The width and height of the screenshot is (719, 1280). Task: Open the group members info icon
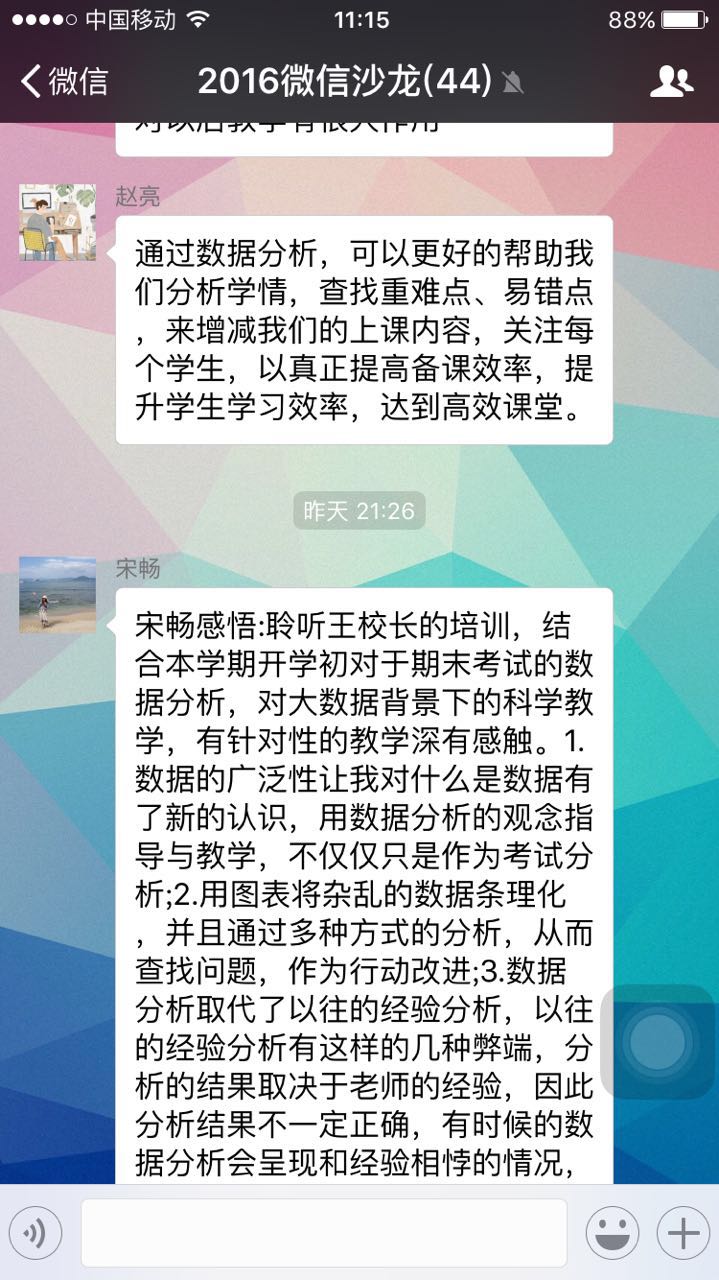click(671, 81)
